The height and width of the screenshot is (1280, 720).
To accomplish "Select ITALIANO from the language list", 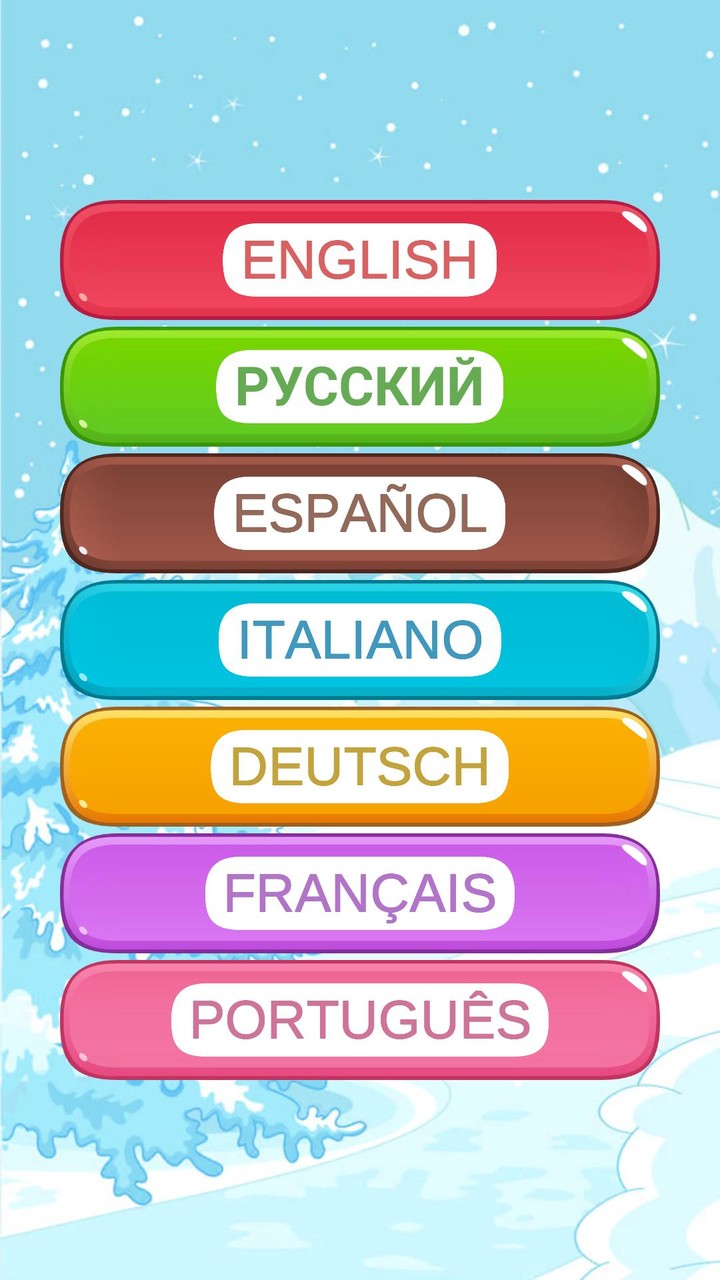I will coord(360,641).
